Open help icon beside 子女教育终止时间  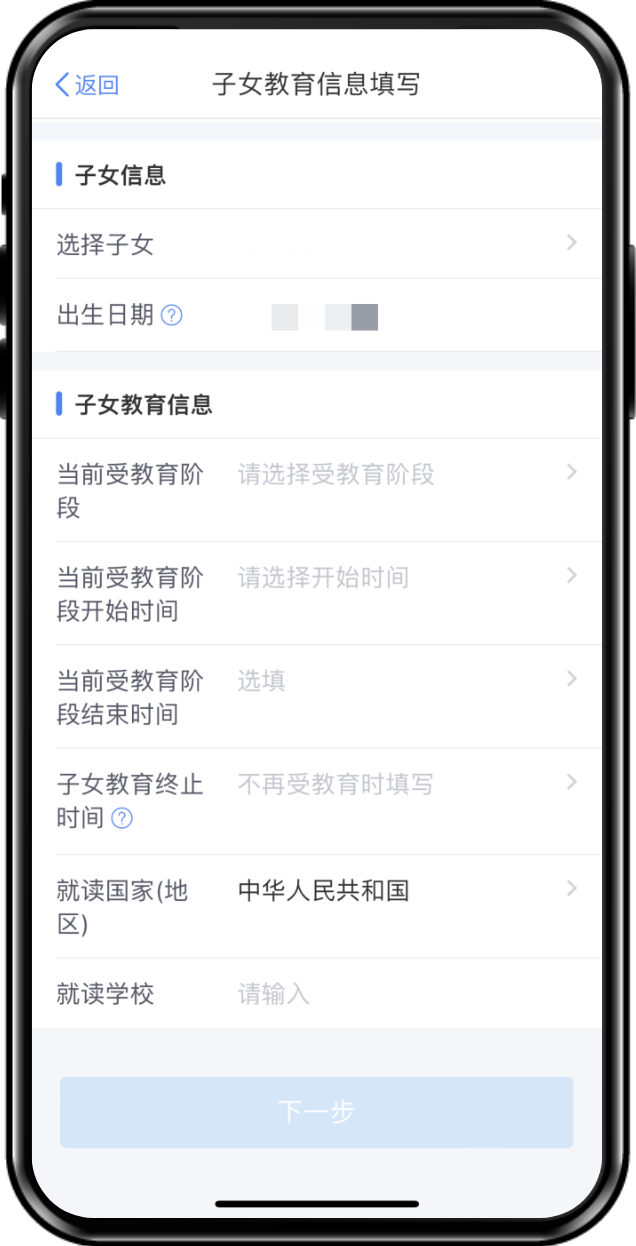pyautogui.click(x=122, y=819)
